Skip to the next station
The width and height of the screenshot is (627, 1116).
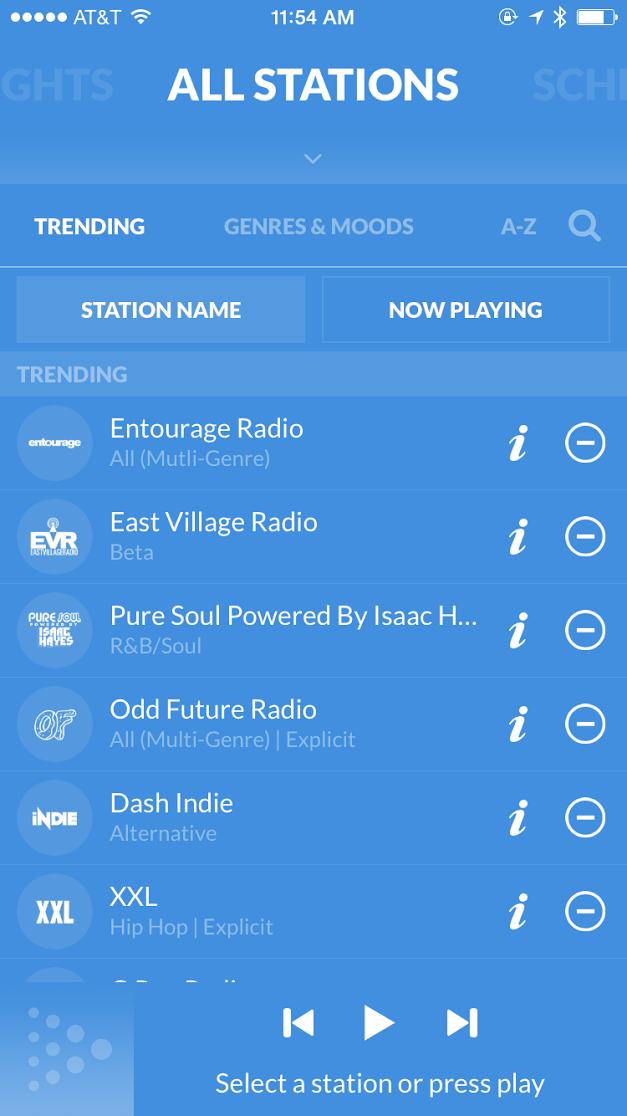pyautogui.click(x=461, y=1022)
